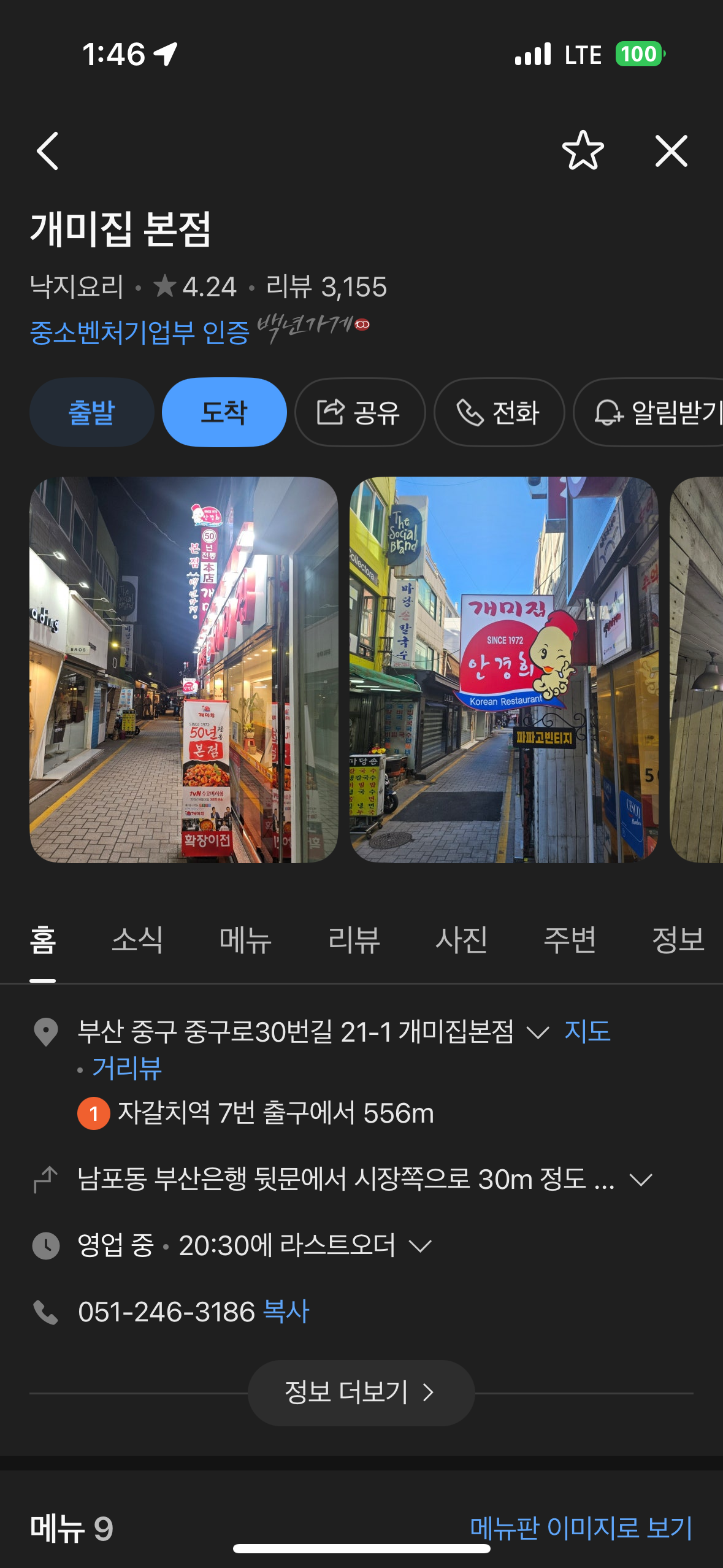Open the night street photo thumbnail
This screenshot has height=1568, width=723.
tap(183, 670)
